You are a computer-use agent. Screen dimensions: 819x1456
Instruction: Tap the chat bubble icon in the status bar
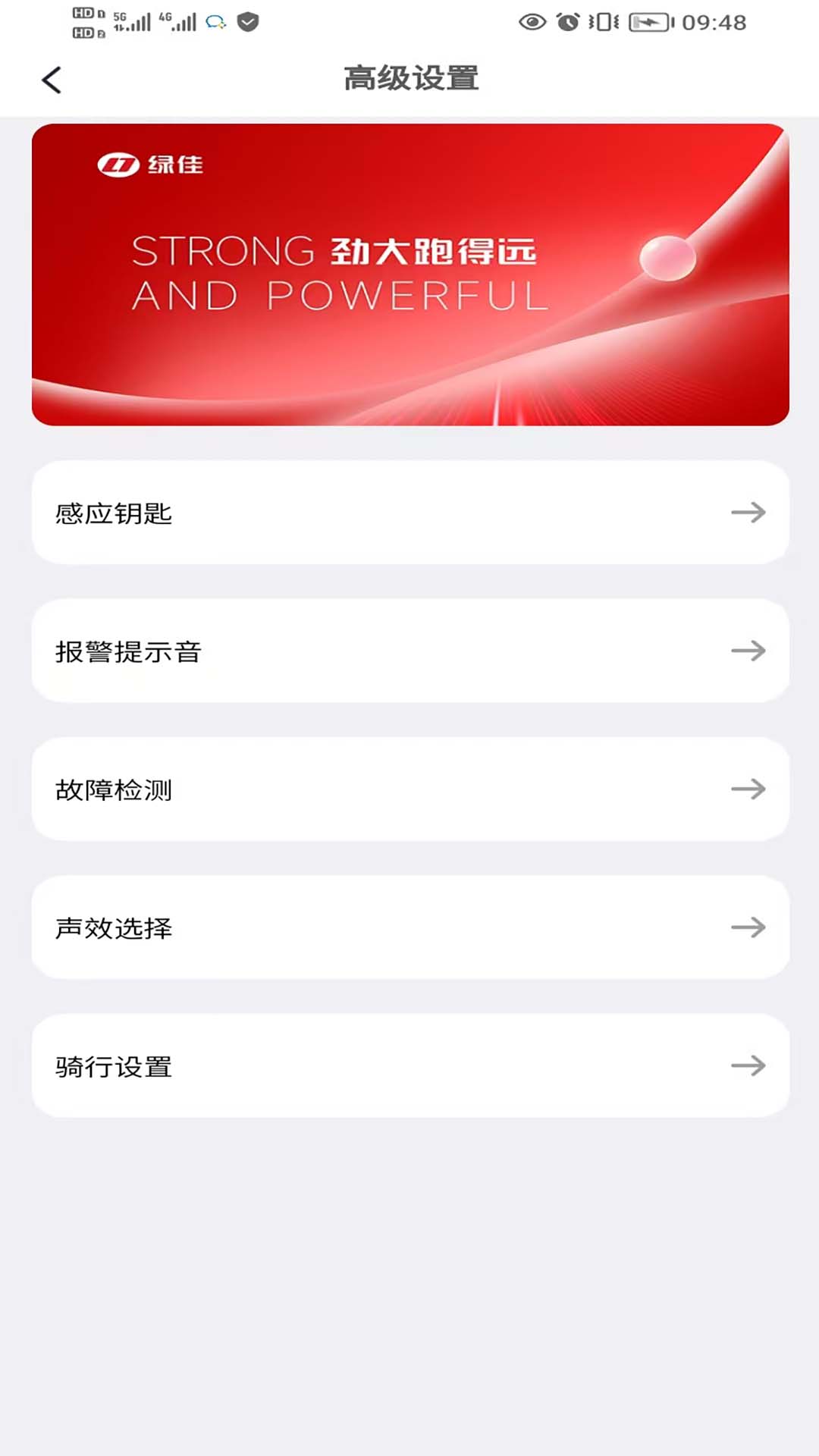click(214, 23)
